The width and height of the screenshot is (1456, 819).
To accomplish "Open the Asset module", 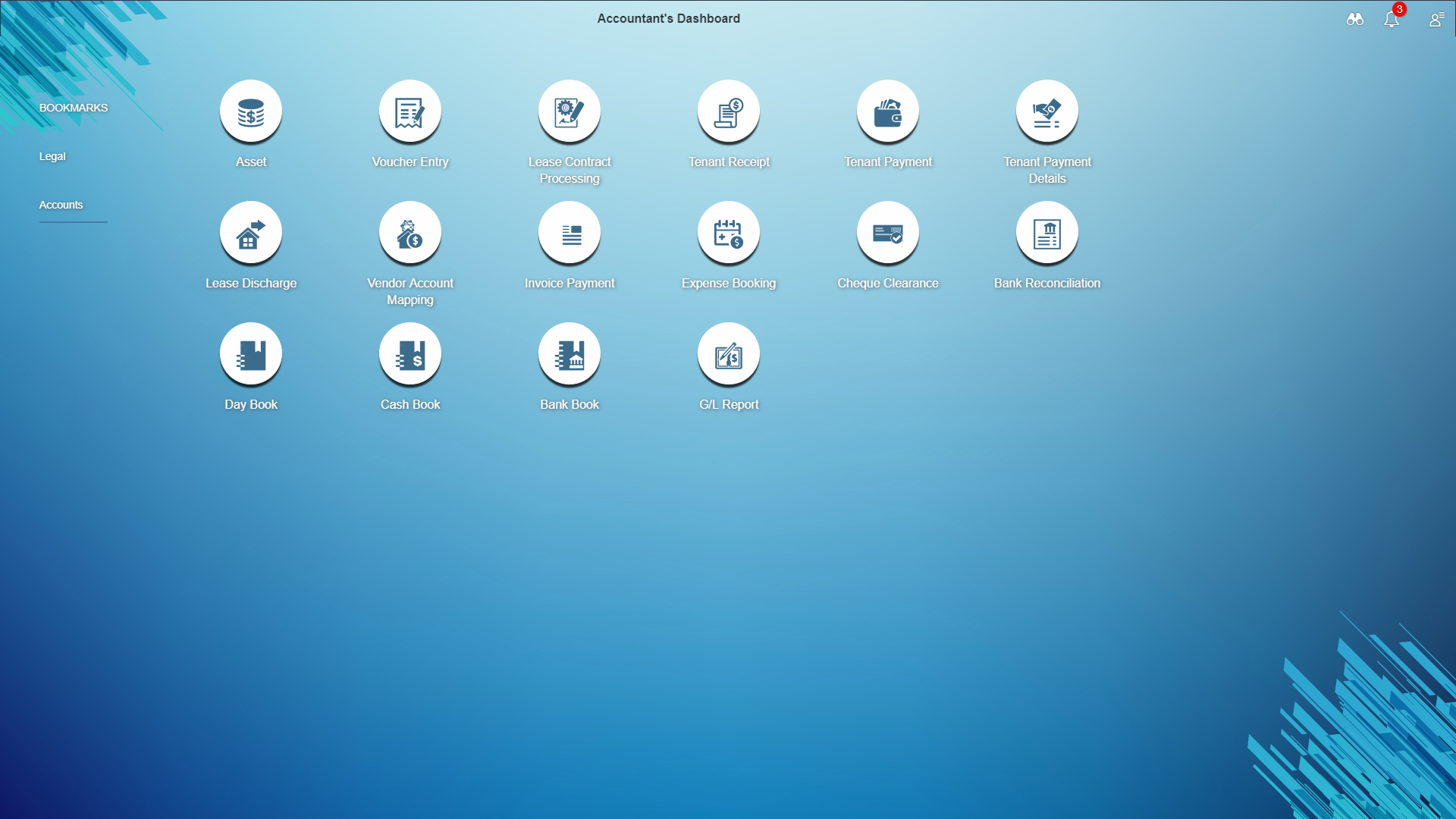I will coord(251,111).
